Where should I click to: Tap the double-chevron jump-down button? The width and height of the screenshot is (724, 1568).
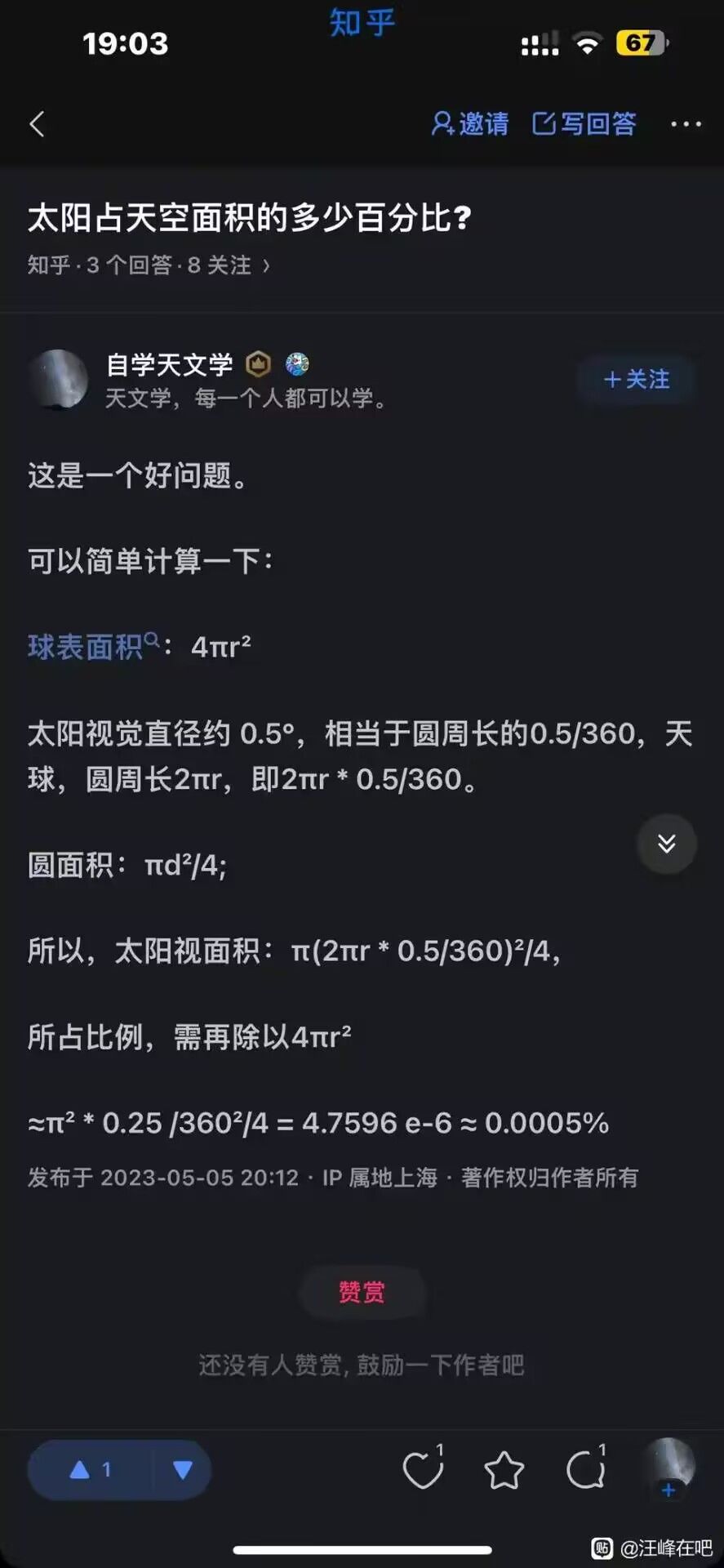667,844
